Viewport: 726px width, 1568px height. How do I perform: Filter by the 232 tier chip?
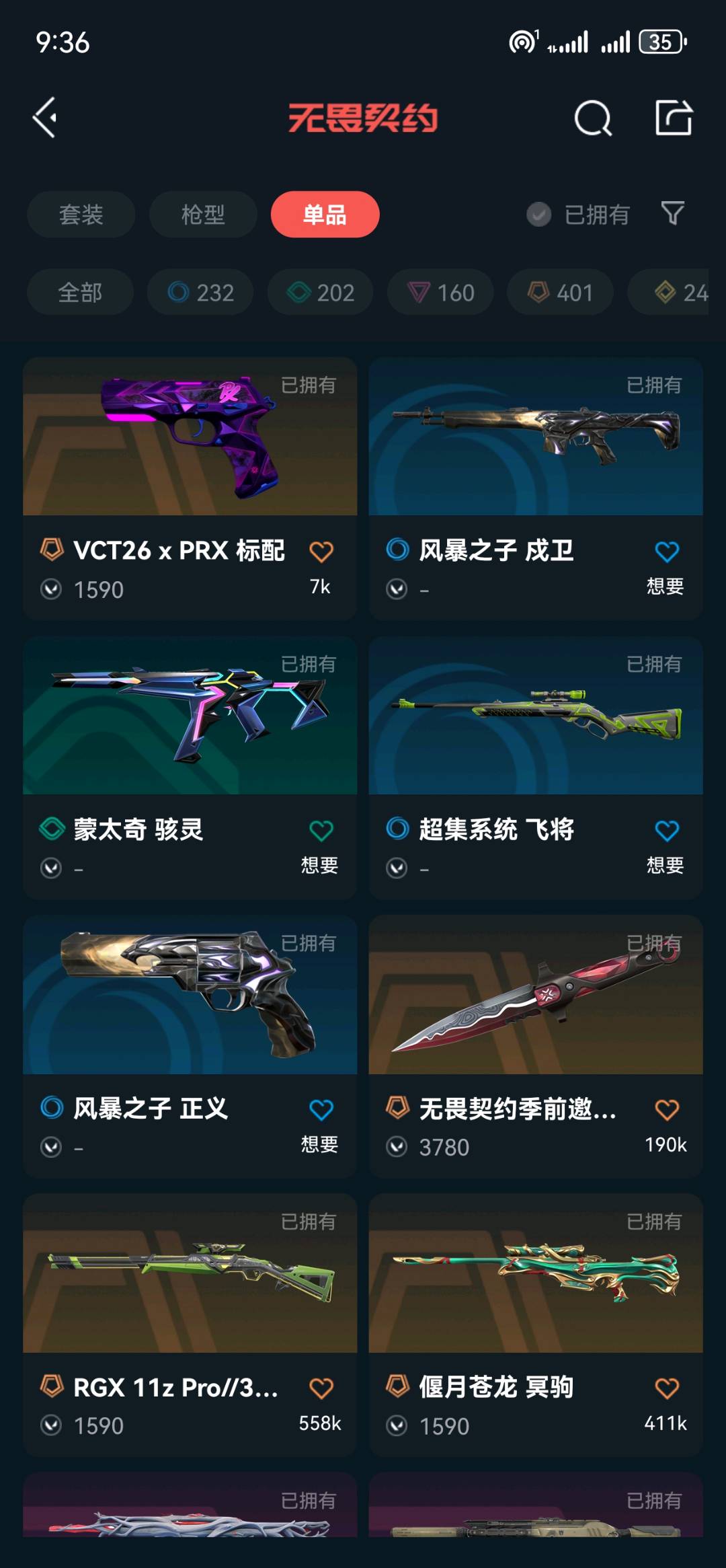pos(200,293)
